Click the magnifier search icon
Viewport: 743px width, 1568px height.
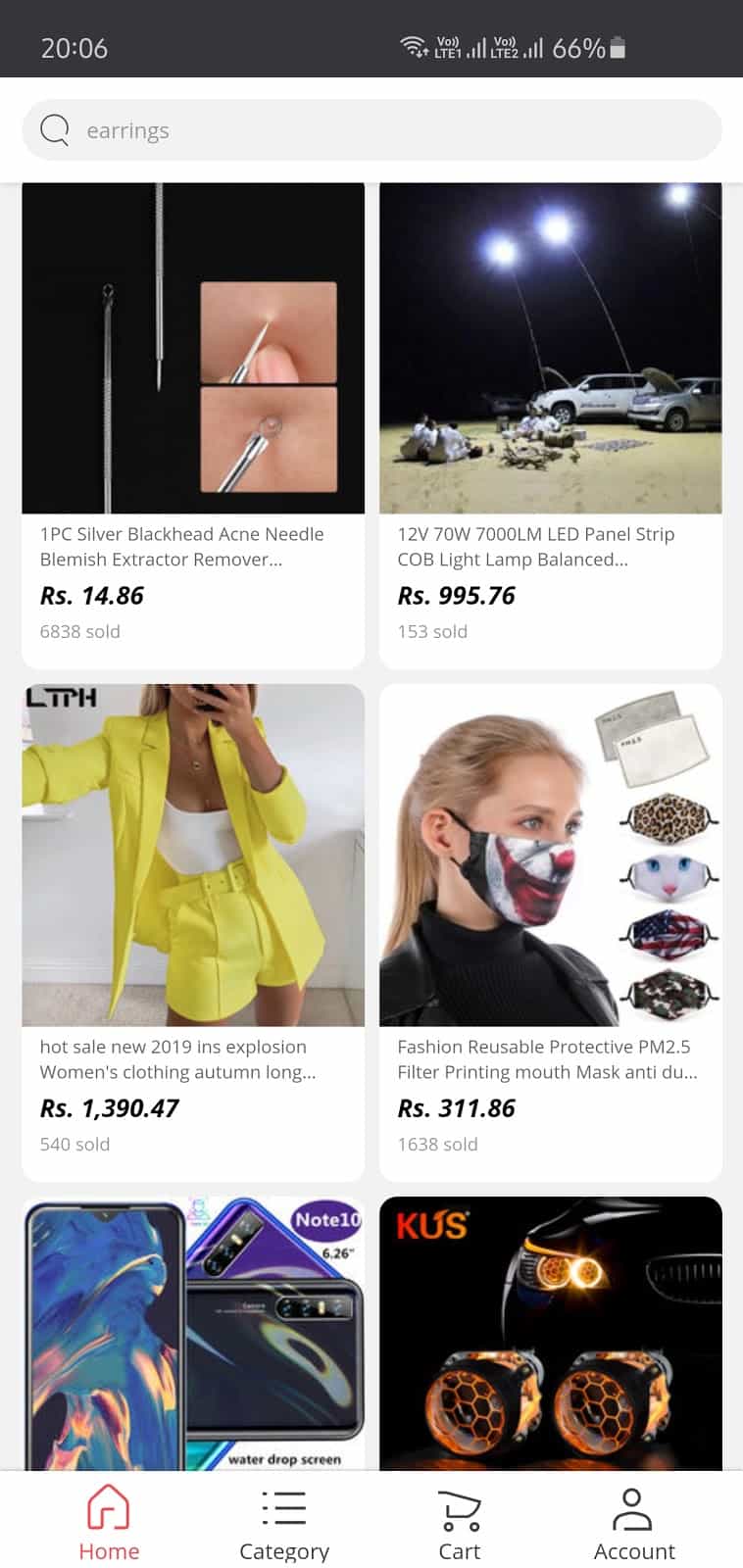pyautogui.click(x=54, y=129)
